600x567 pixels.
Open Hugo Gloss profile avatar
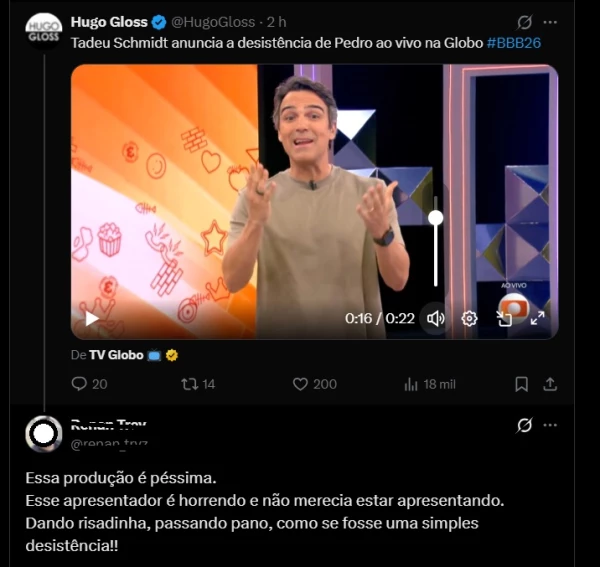click(43, 32)
